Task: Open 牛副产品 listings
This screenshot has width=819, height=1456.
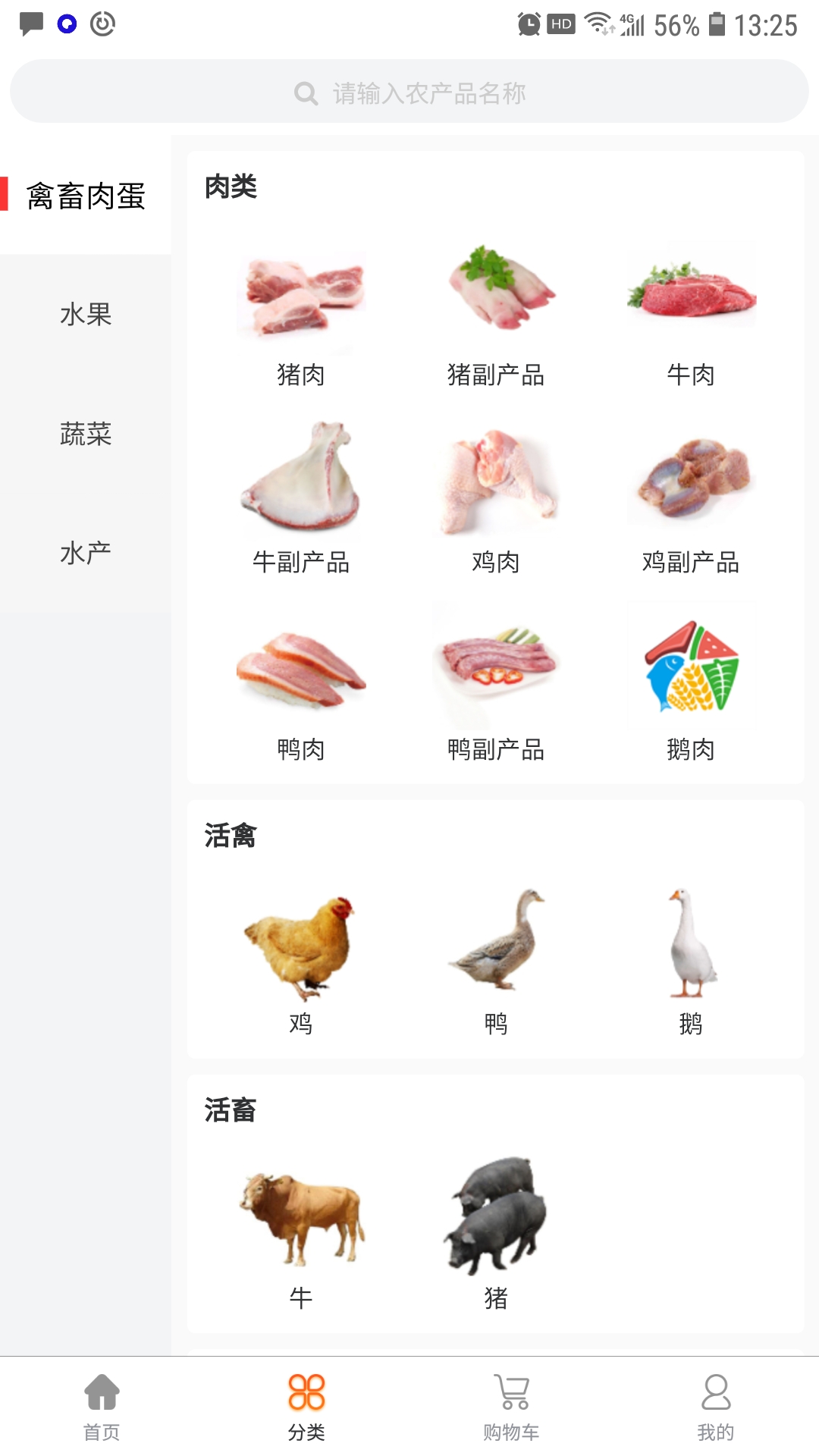Action: (301, 500)
